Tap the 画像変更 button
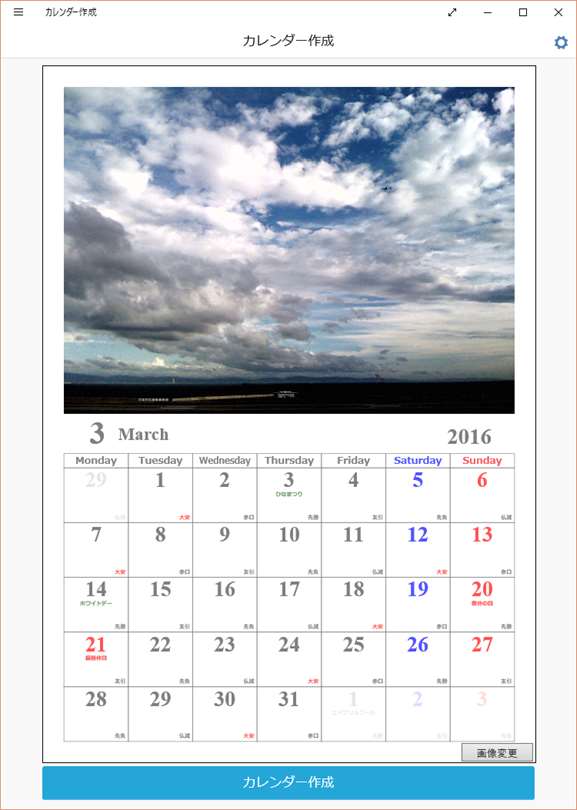The image size is (577, 810). click(496, 753)
